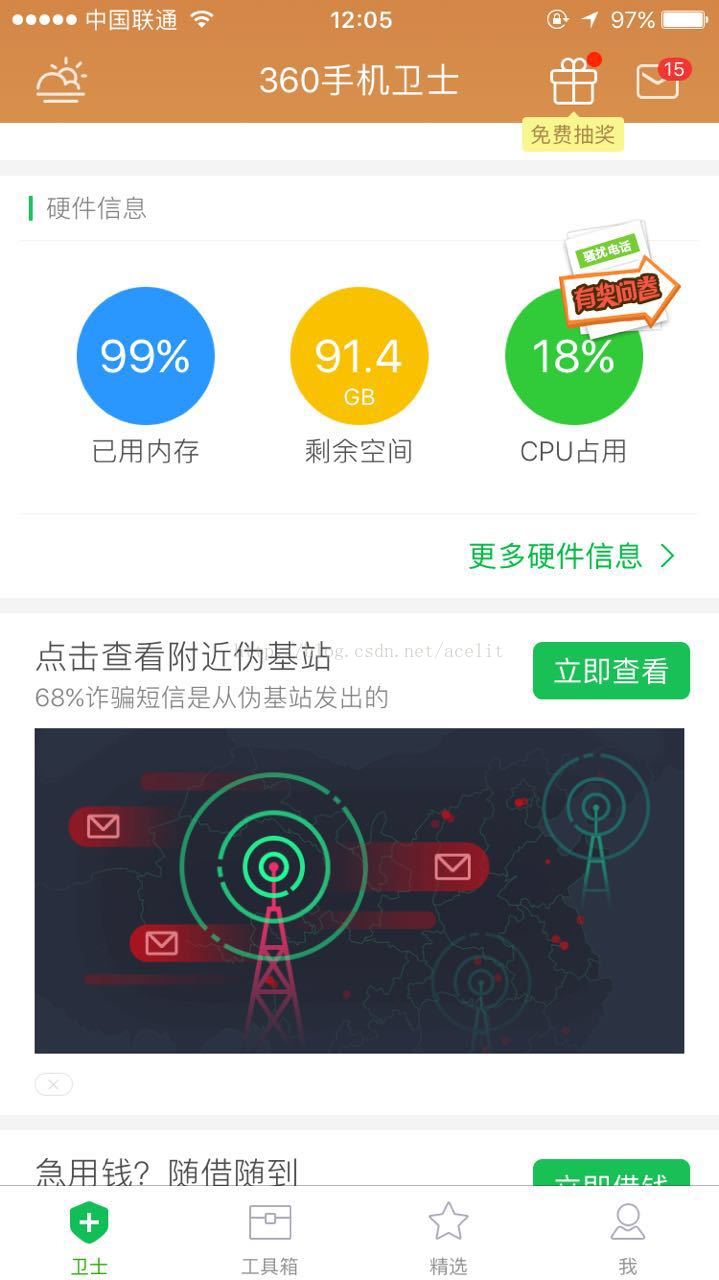The height and width of the screenshot is (1280, 719).
Task: Switch to the 精选 tab
Action: 448,1238
